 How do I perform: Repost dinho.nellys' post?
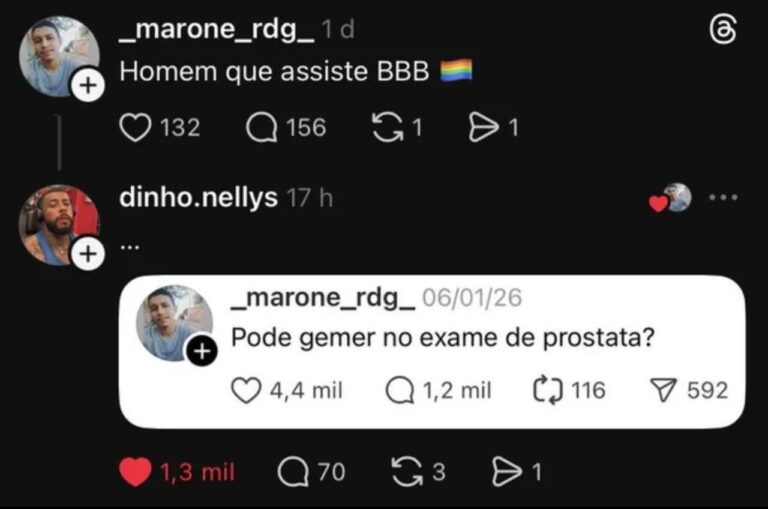click(406, 472)
